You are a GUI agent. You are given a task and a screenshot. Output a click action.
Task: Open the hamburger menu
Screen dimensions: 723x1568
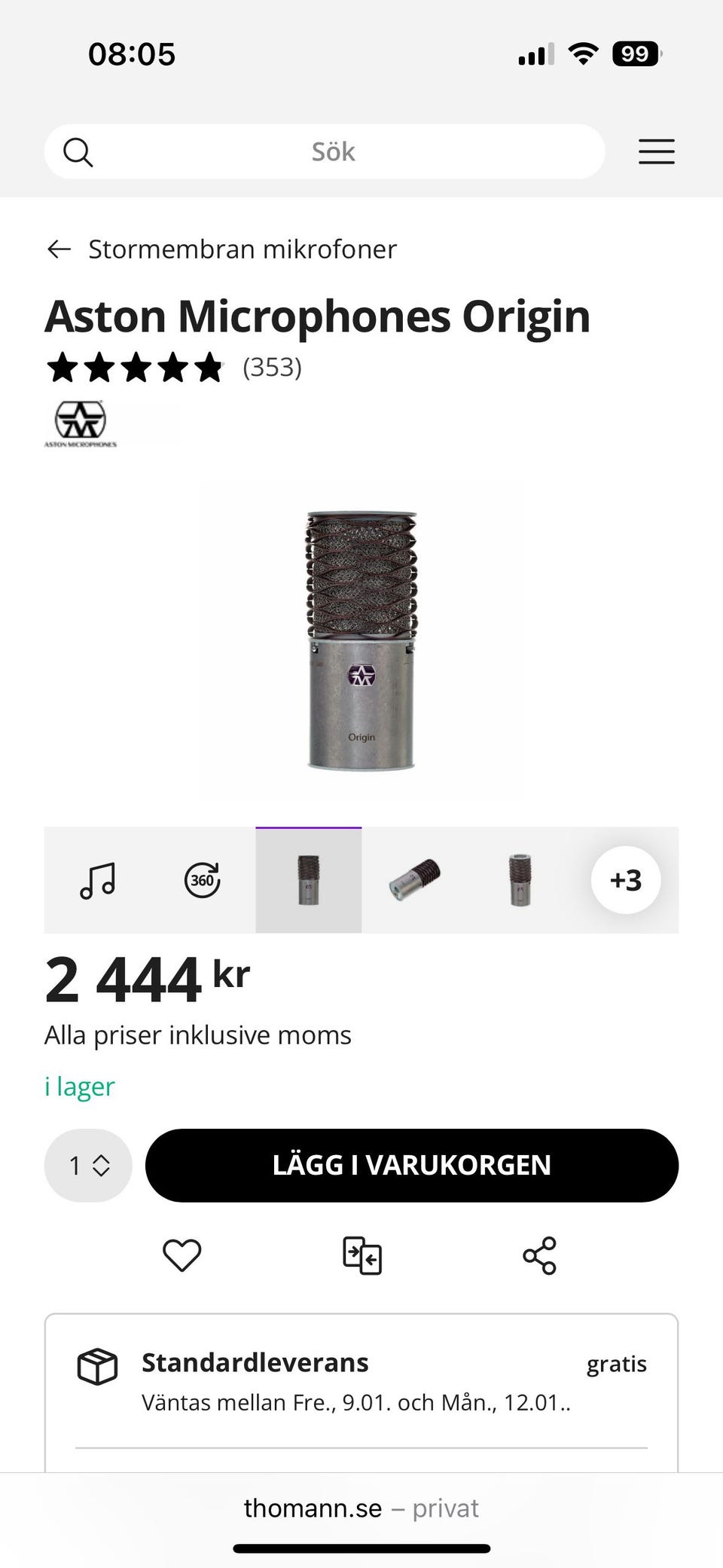(657, 151)
